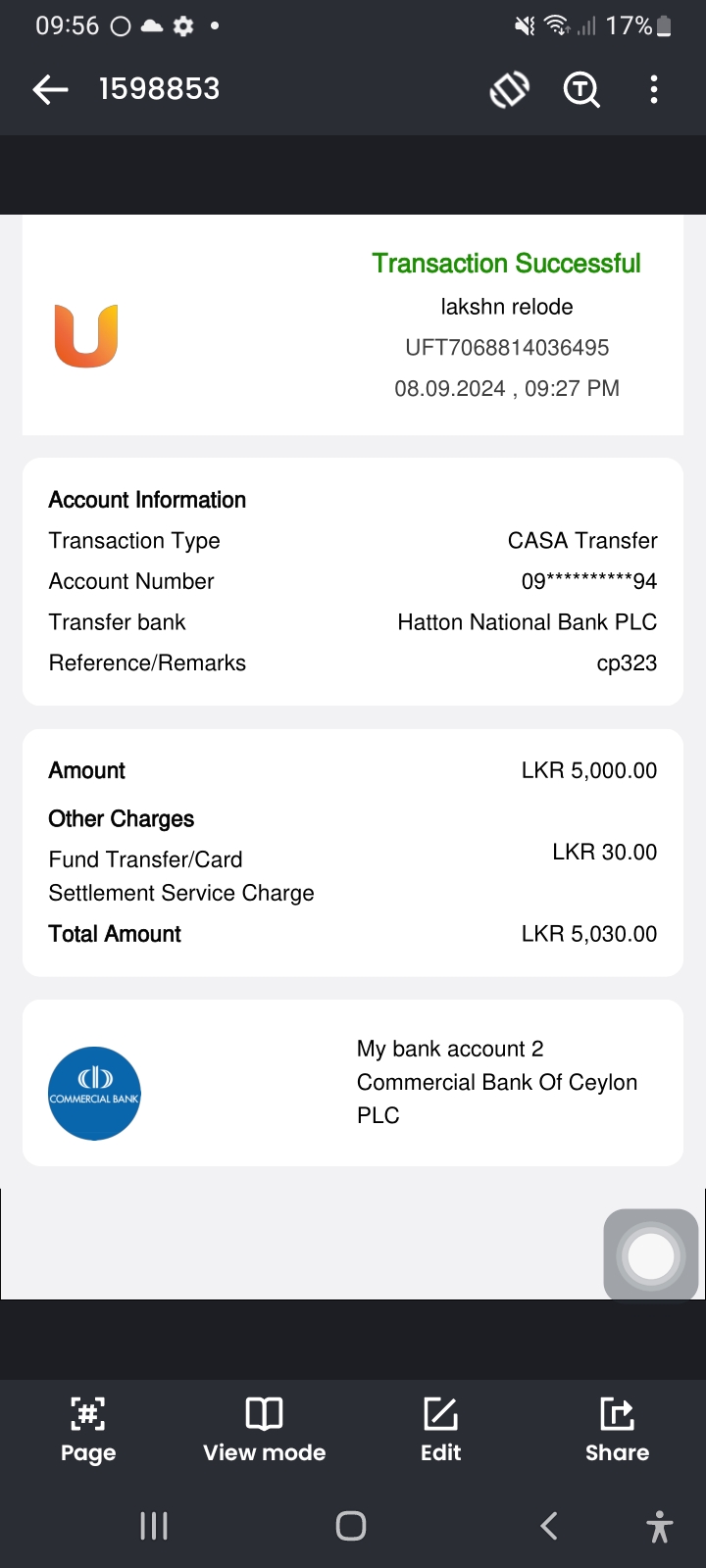
Task: Open the Page options
Action: click(x=88, y=1430)
